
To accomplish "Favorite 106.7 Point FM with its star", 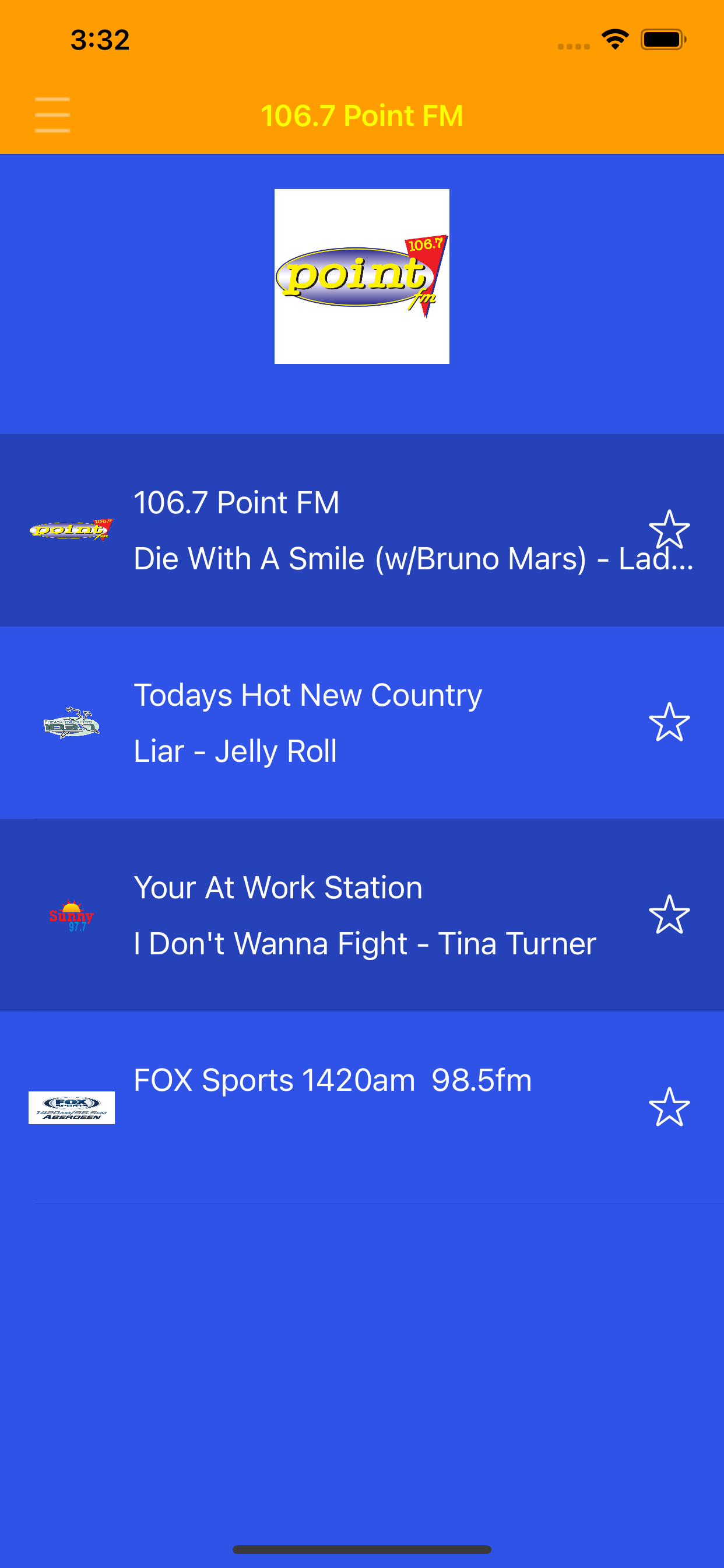I will tap(669, 530).
